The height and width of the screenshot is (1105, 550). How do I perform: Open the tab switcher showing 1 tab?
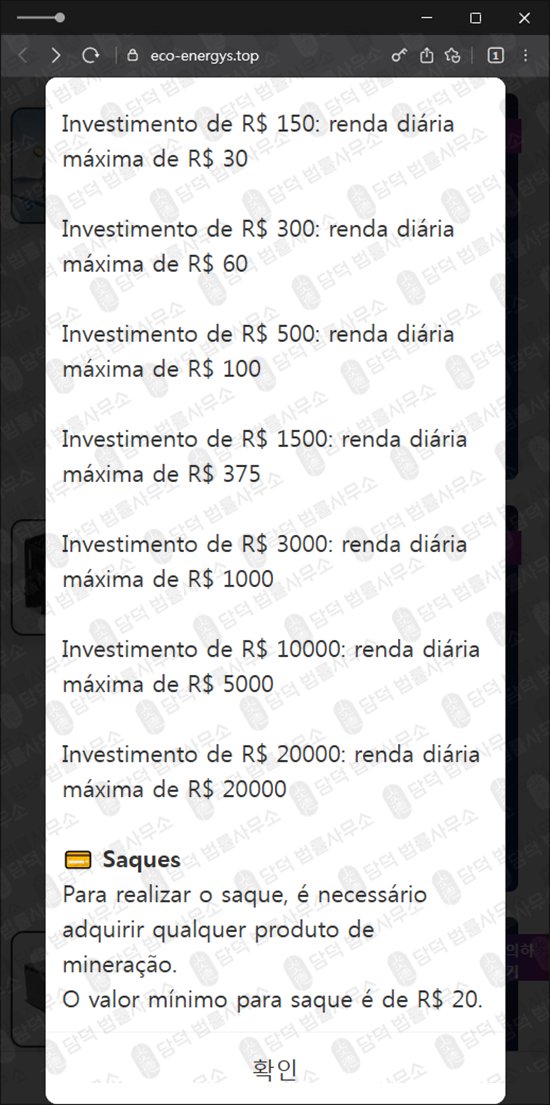click(x=496, y=55)
